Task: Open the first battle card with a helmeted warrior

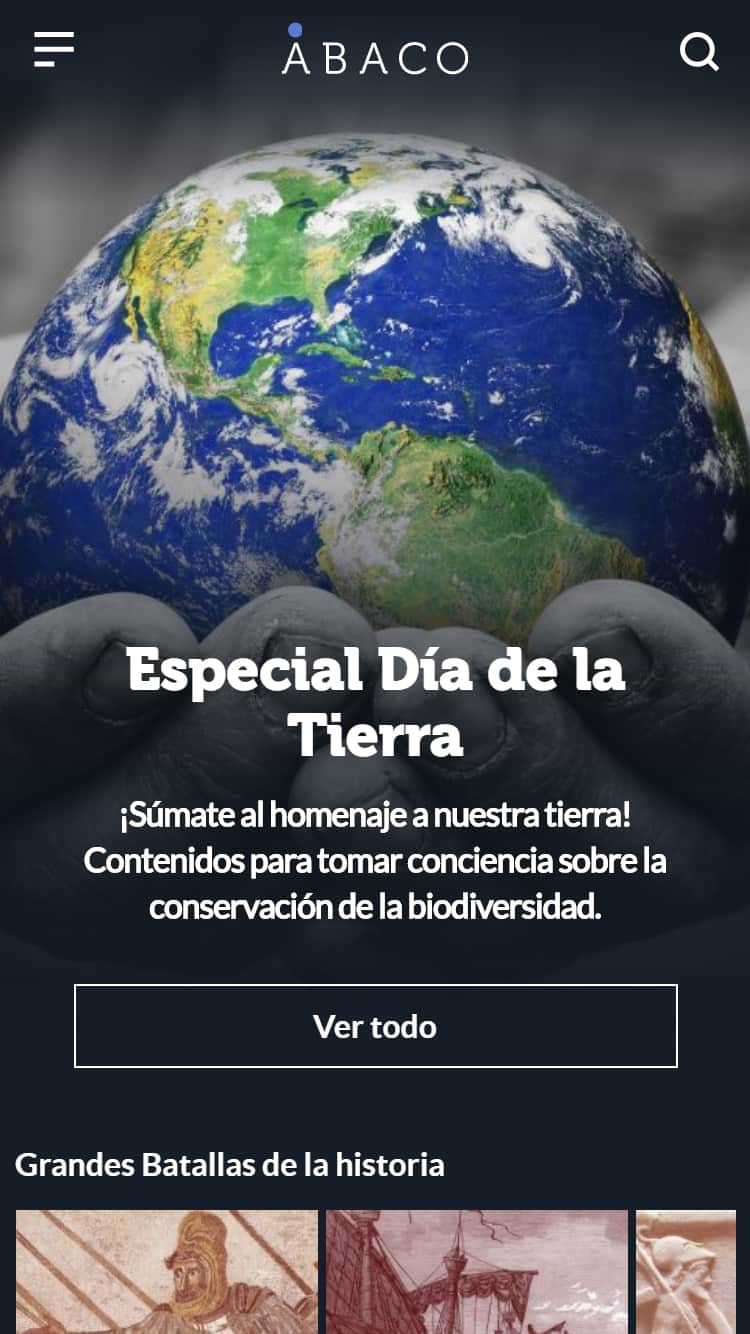Action: click(167, 1271)
